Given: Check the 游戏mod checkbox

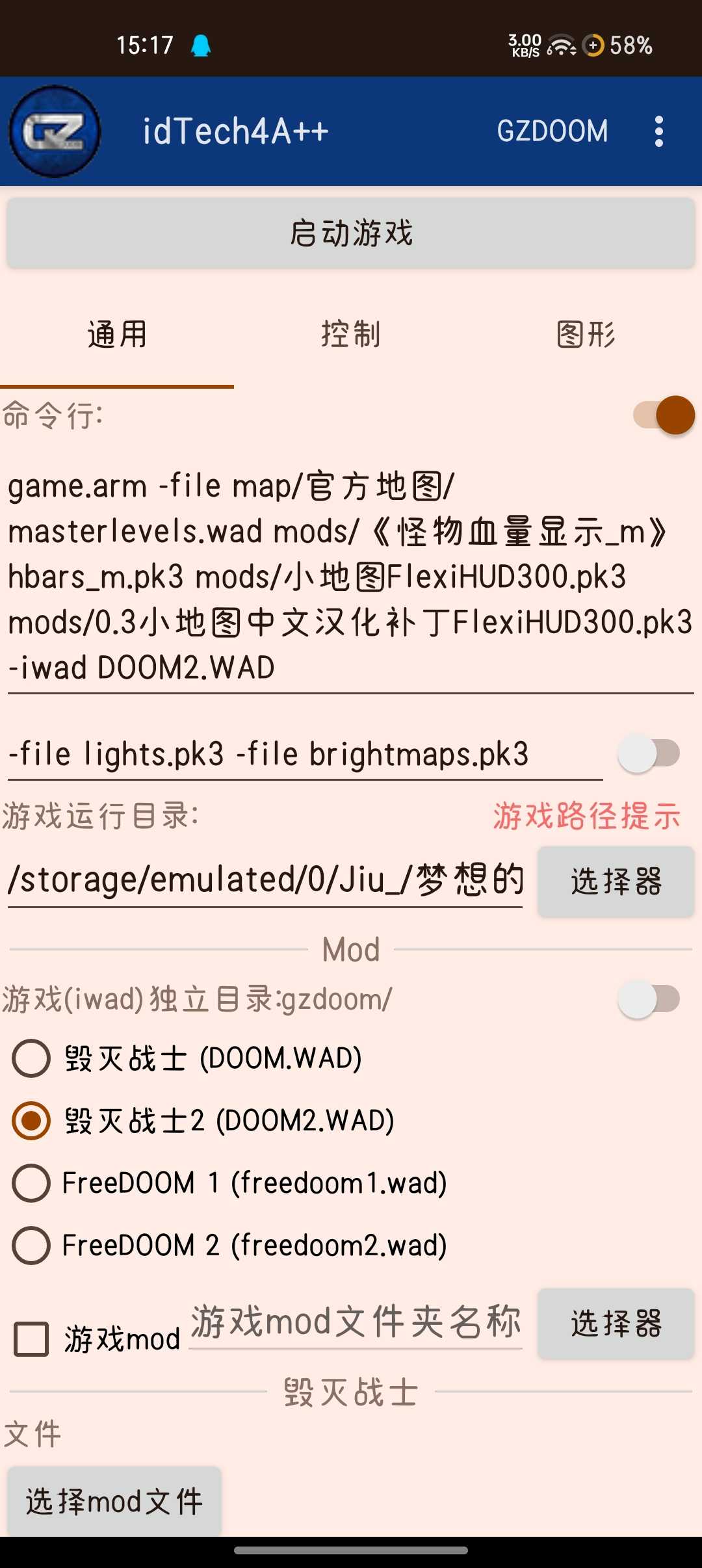Looking at the screenshot, I should [31, 1339].
